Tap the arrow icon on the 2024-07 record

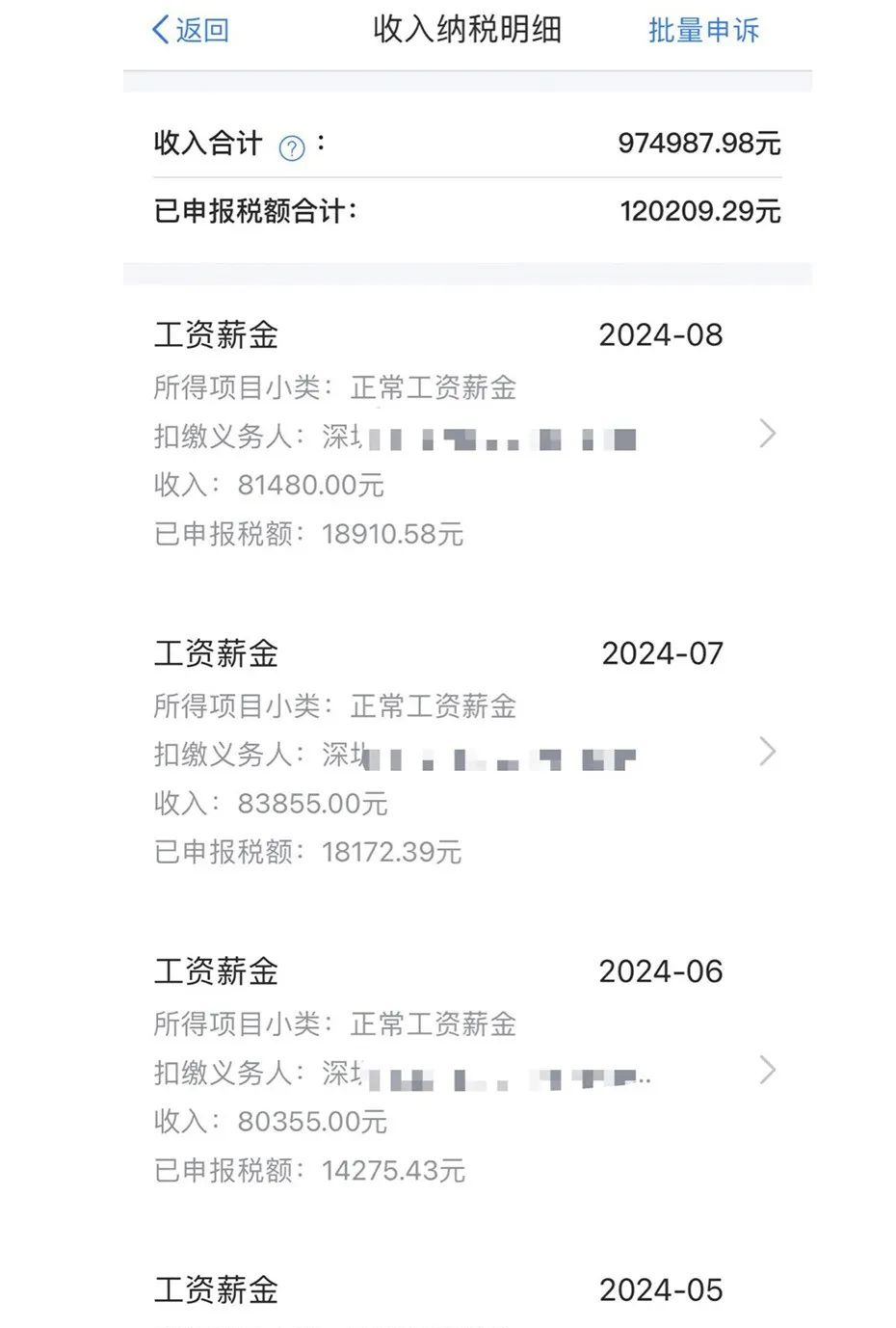pyautogui.click(x=768, y=752)
